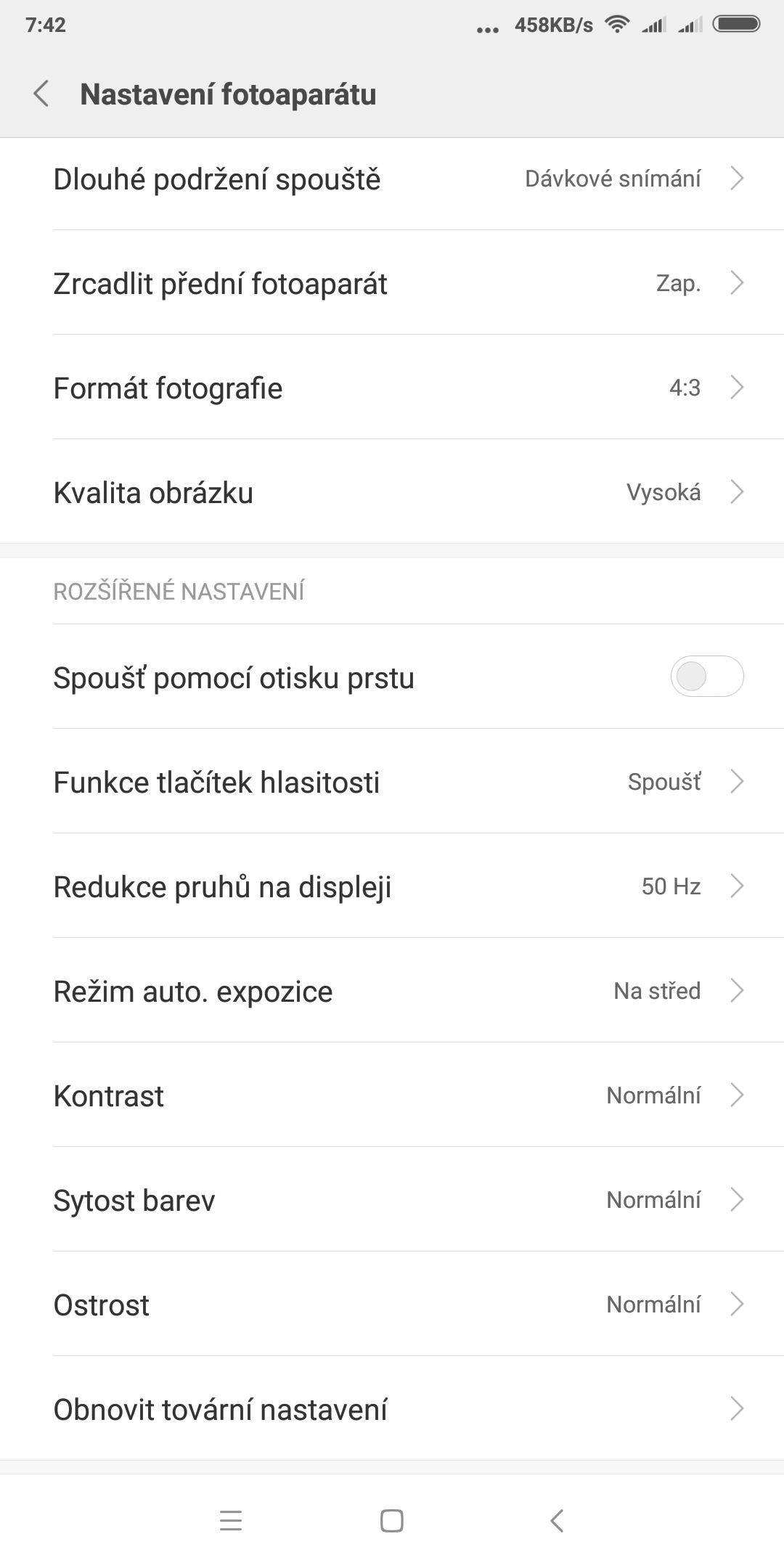Open Režim auto. expozice options
Screen dimensions: 784x1568
point(392,991)
